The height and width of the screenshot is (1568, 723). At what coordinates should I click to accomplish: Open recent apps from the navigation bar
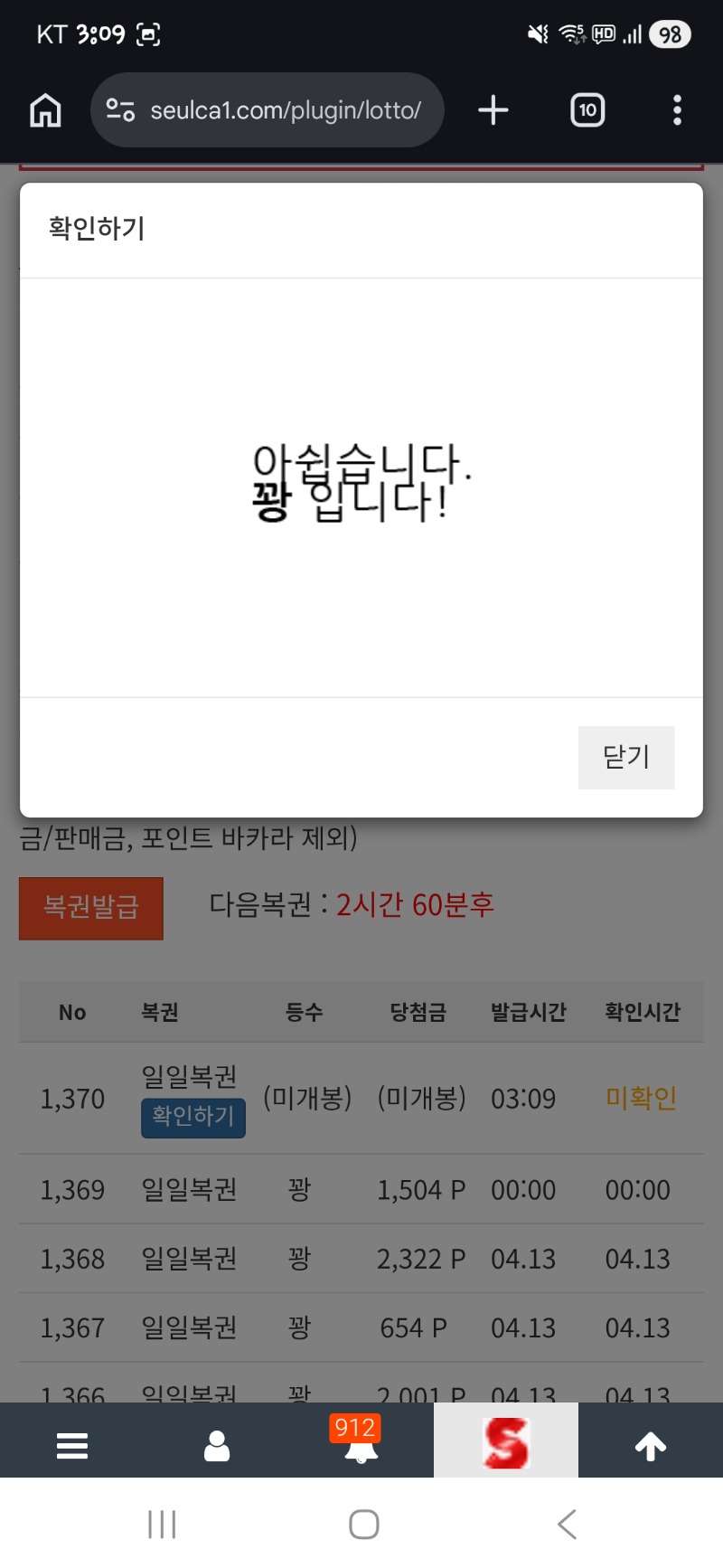click(x=162, y=1525)
